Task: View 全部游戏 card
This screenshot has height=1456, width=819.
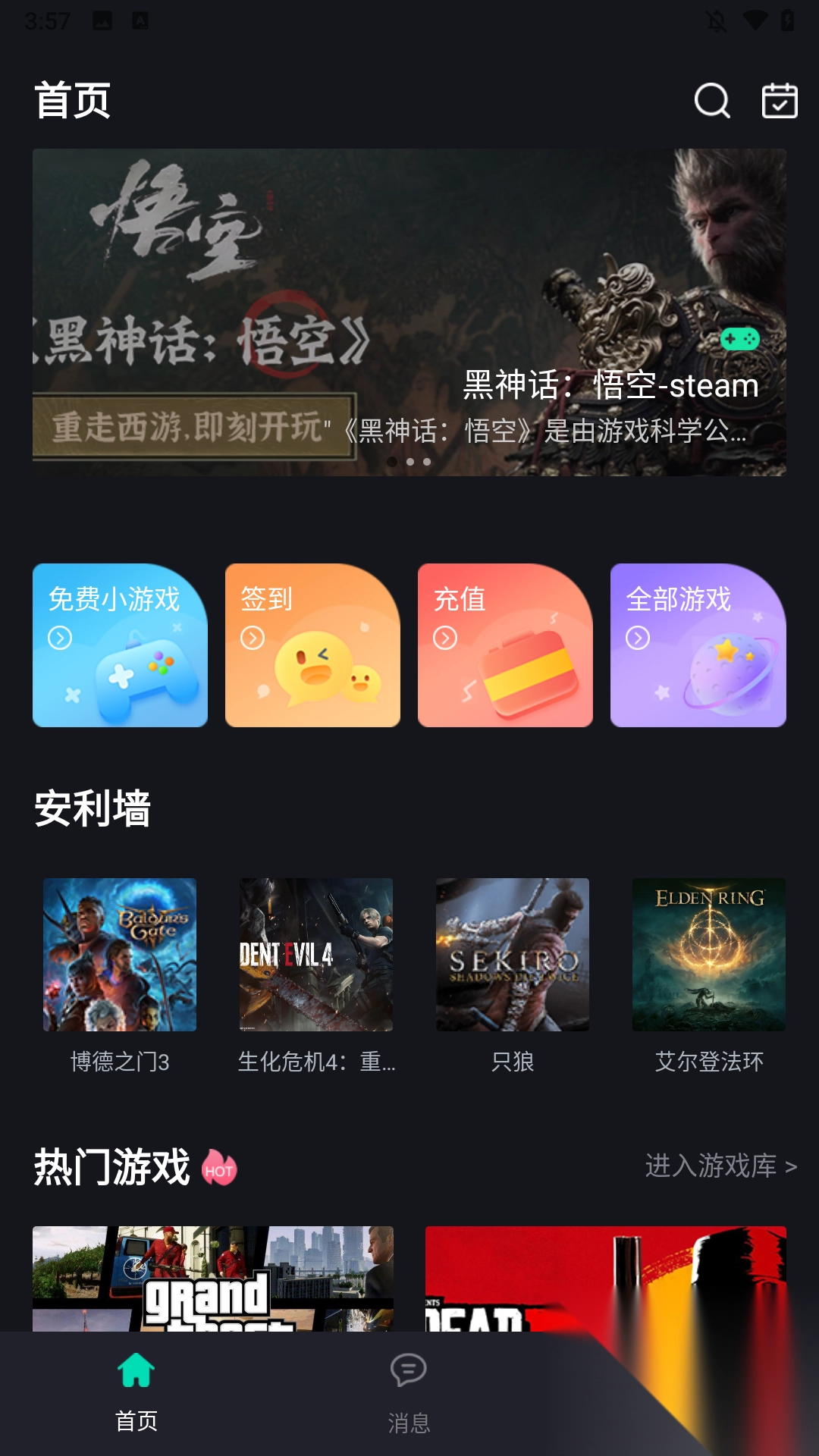Action: 698,645
